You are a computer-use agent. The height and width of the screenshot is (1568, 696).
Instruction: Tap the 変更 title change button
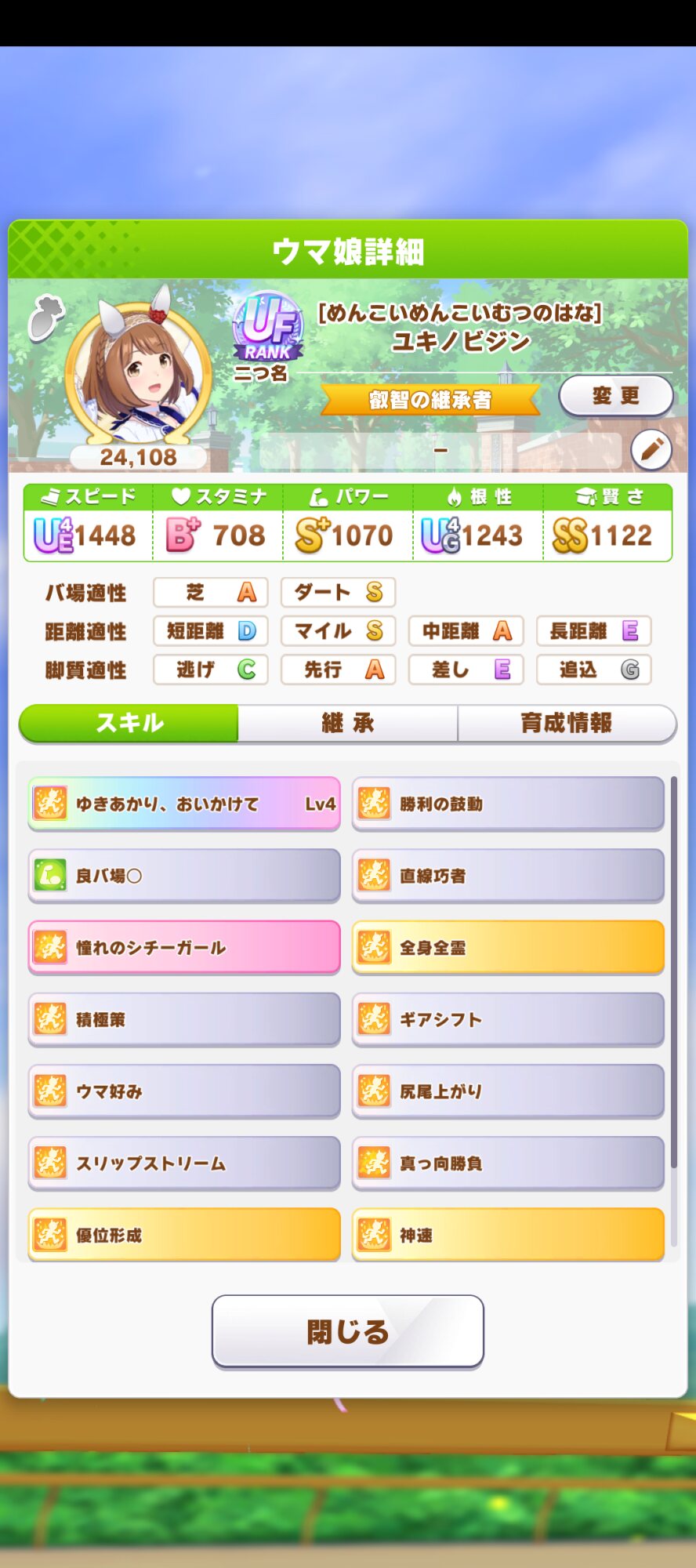[x=616, y=396]
